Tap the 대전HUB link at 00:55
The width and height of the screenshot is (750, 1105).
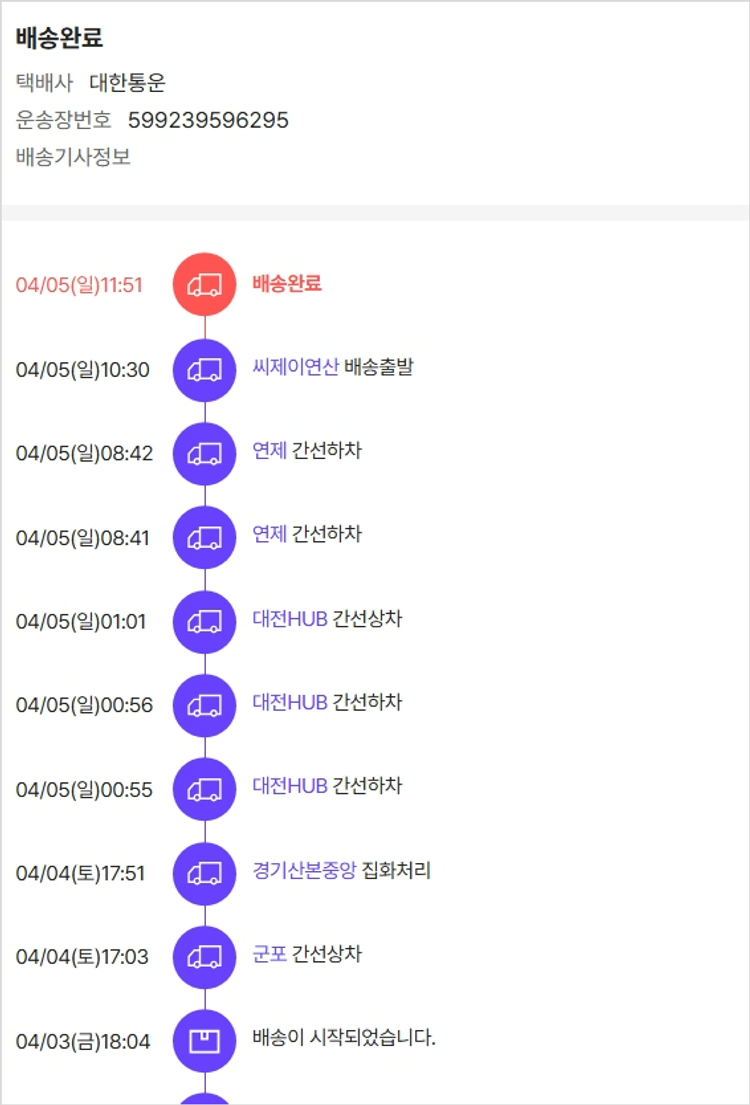289,788
